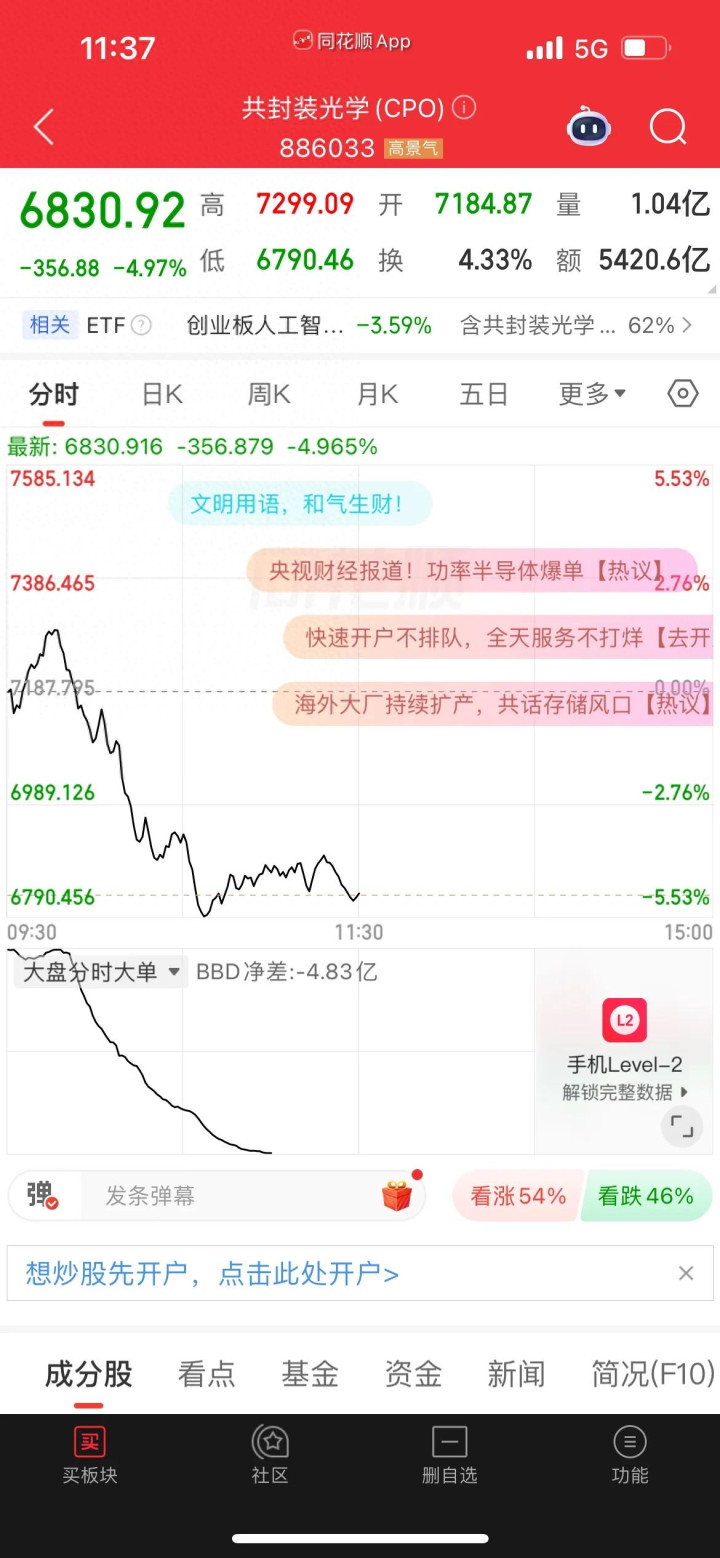Open 社区 in the bottom bar
The image size is (720, 1558).
tap(270, 1456)
